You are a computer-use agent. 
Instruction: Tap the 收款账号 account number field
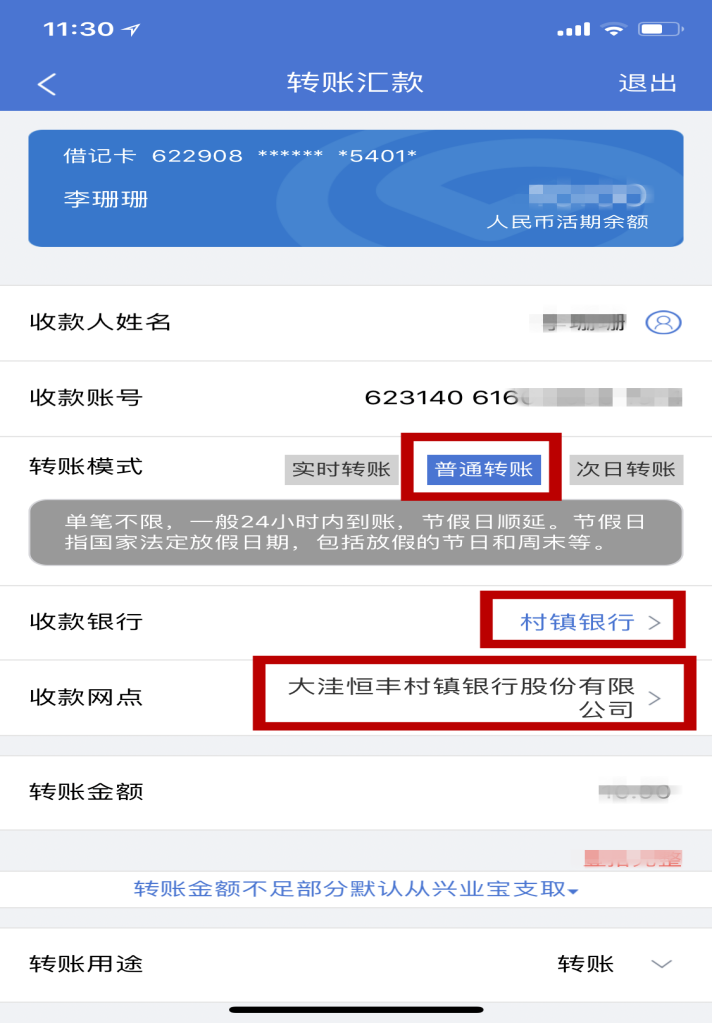[520, 398]
